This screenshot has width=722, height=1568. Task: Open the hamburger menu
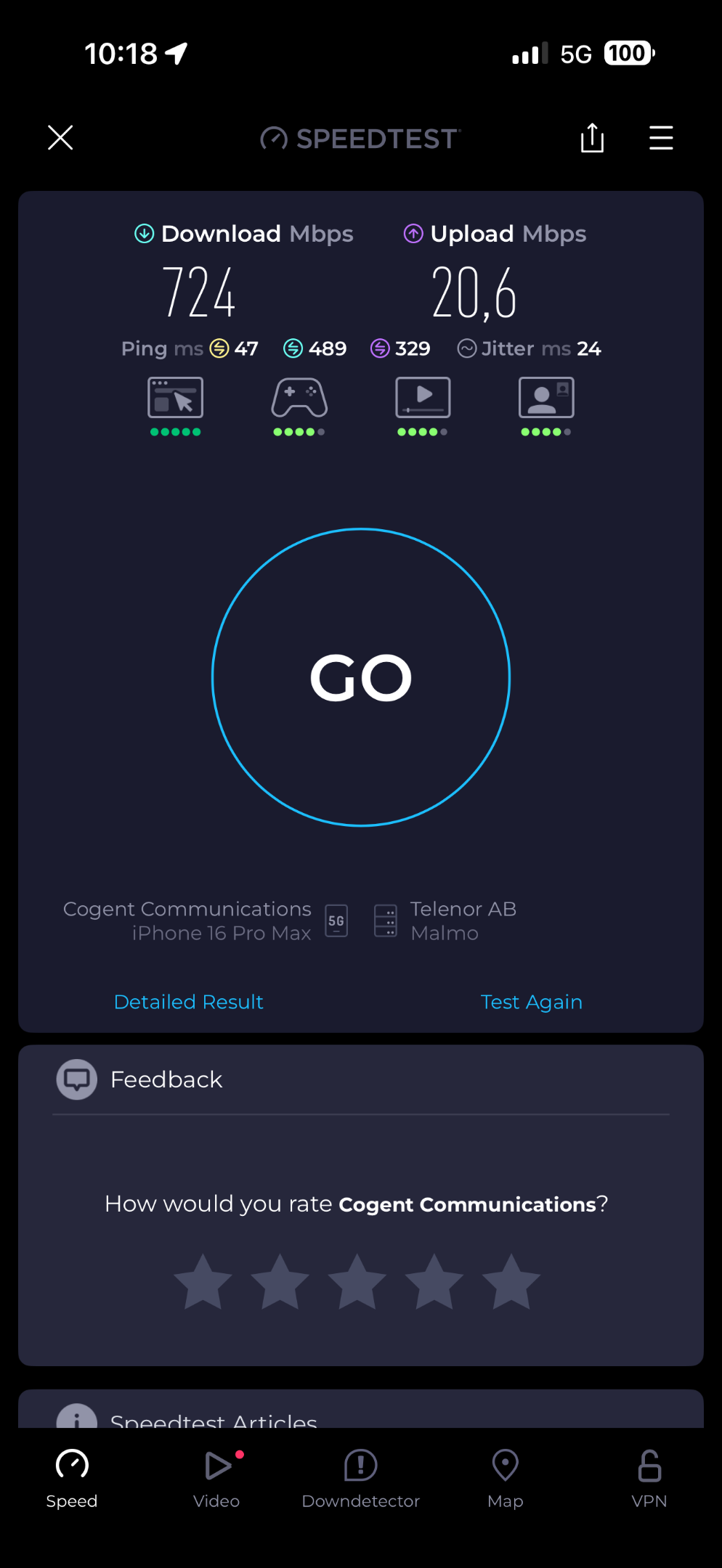click(x=660, y=137)
